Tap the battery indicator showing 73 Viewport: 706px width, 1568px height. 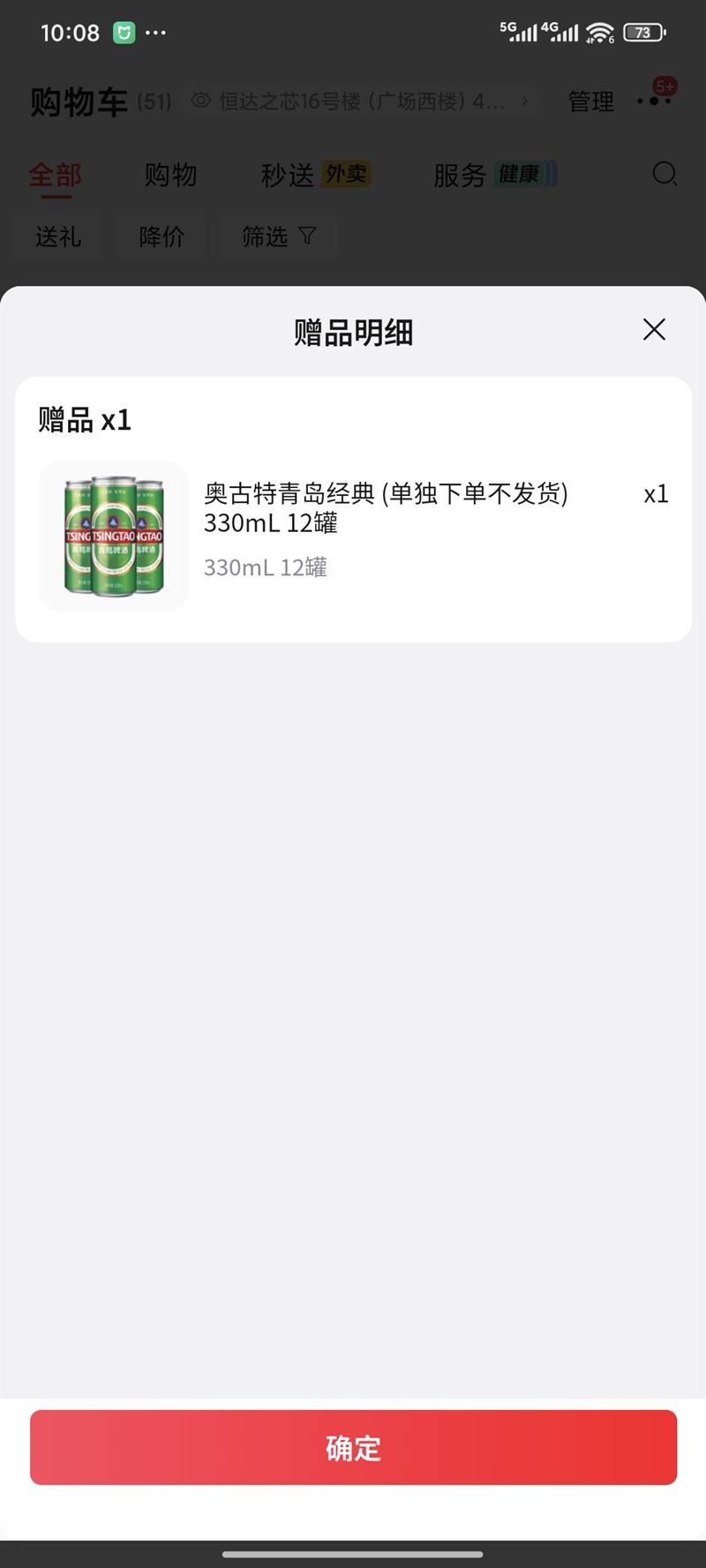point(643,32)
